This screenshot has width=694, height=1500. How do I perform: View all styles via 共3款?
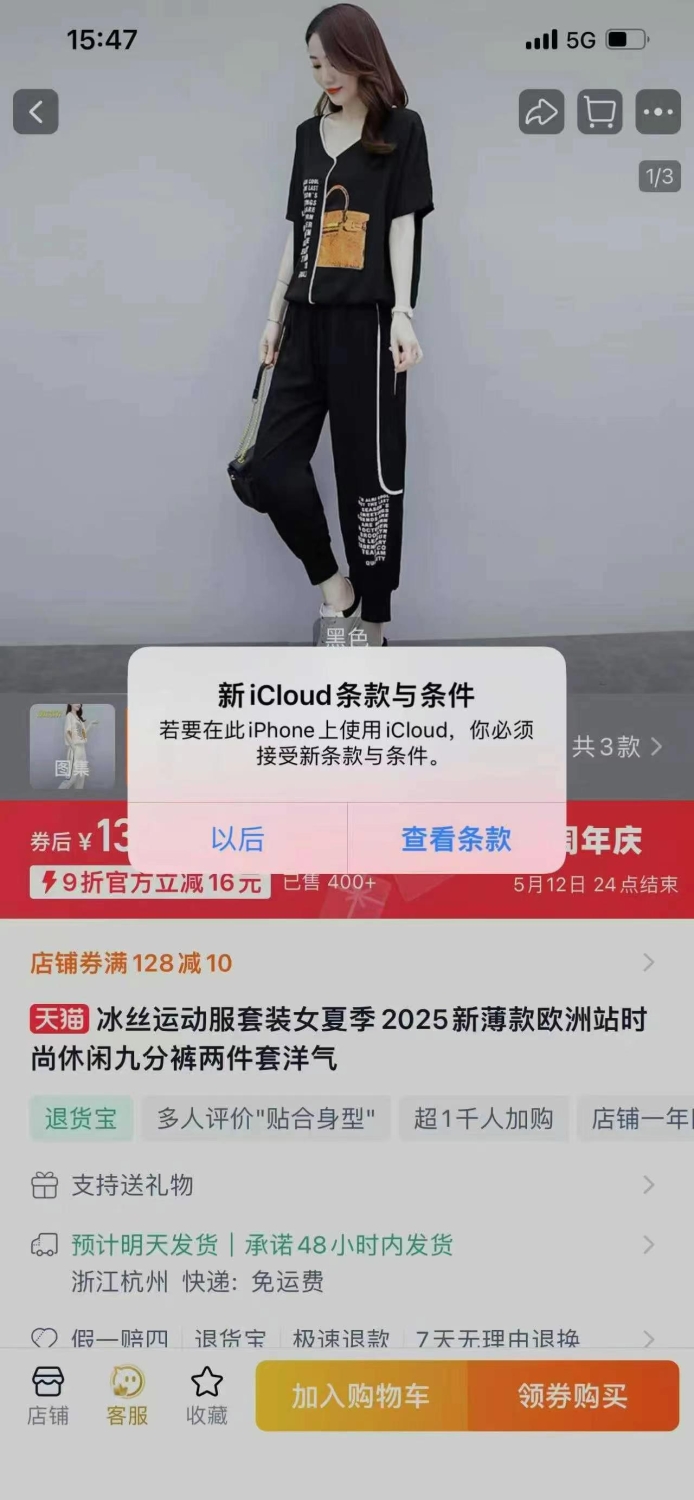coord(617,747)
